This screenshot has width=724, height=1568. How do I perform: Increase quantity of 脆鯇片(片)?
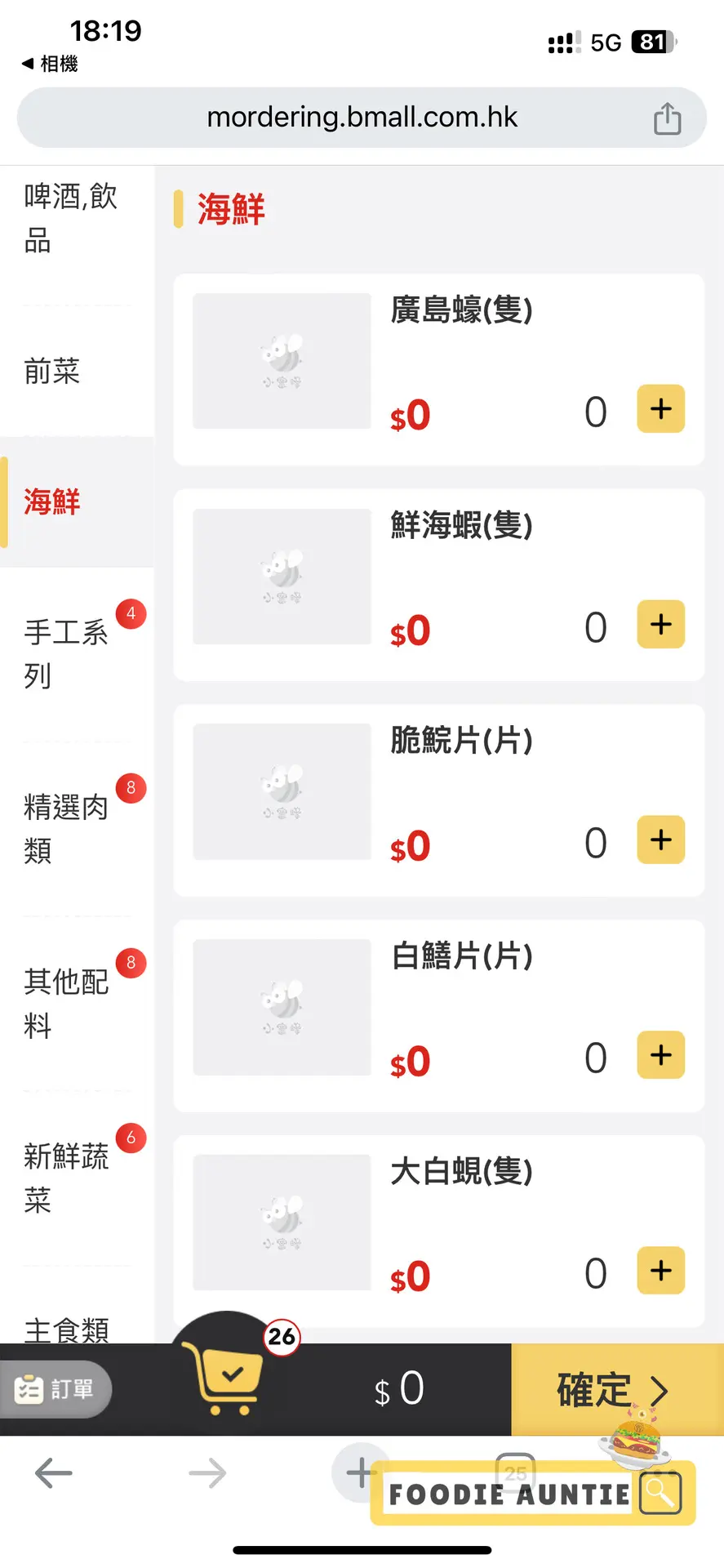pyautogui.click(x=660, y=840)
